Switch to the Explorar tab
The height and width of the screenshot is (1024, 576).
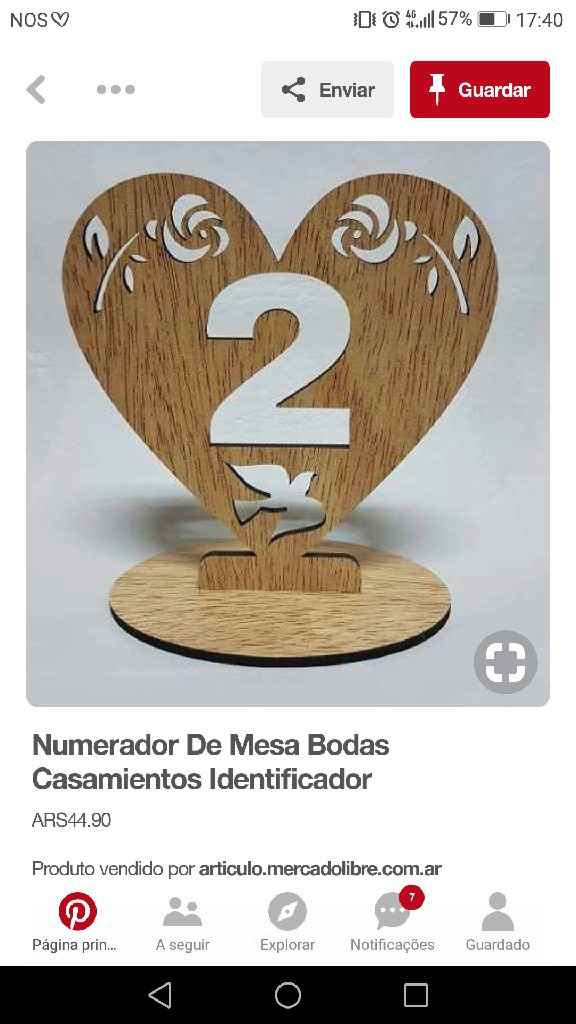287,922
